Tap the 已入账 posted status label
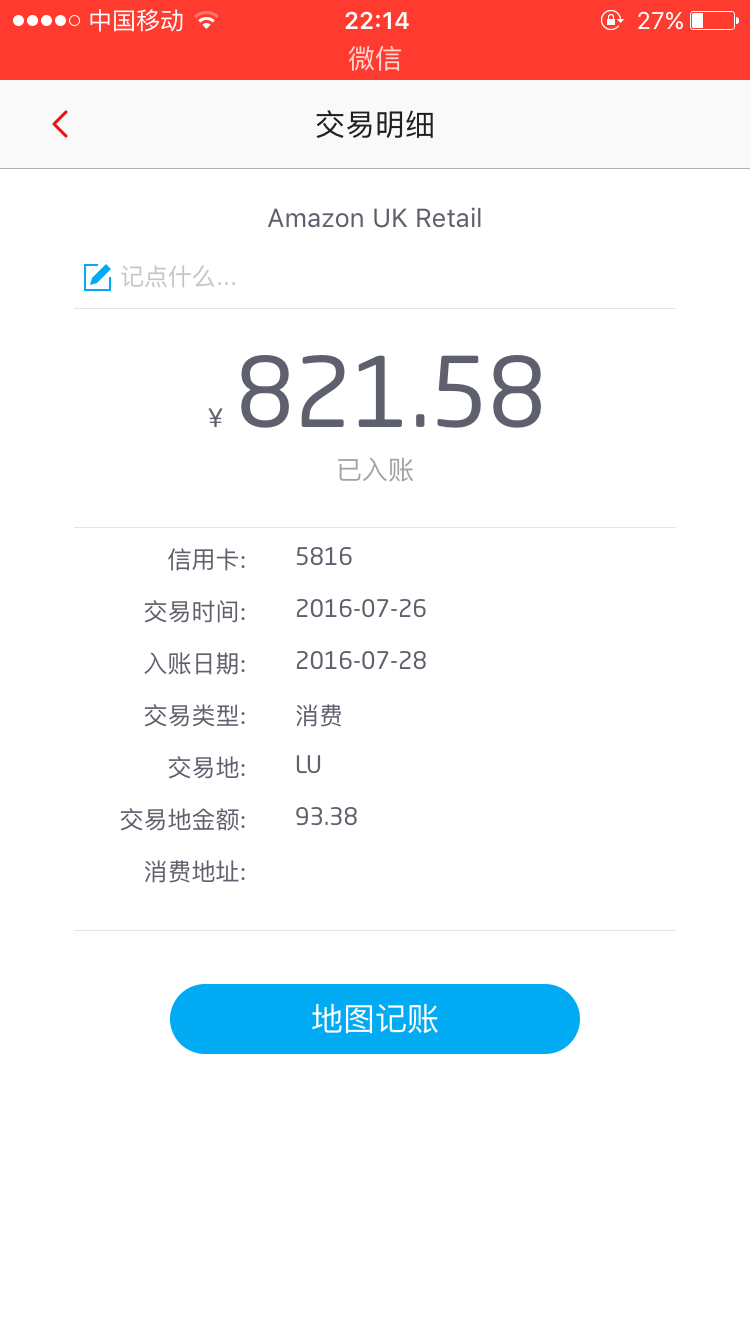Image resolution: width=750 pixels, height=1334 pixels. 375,470
